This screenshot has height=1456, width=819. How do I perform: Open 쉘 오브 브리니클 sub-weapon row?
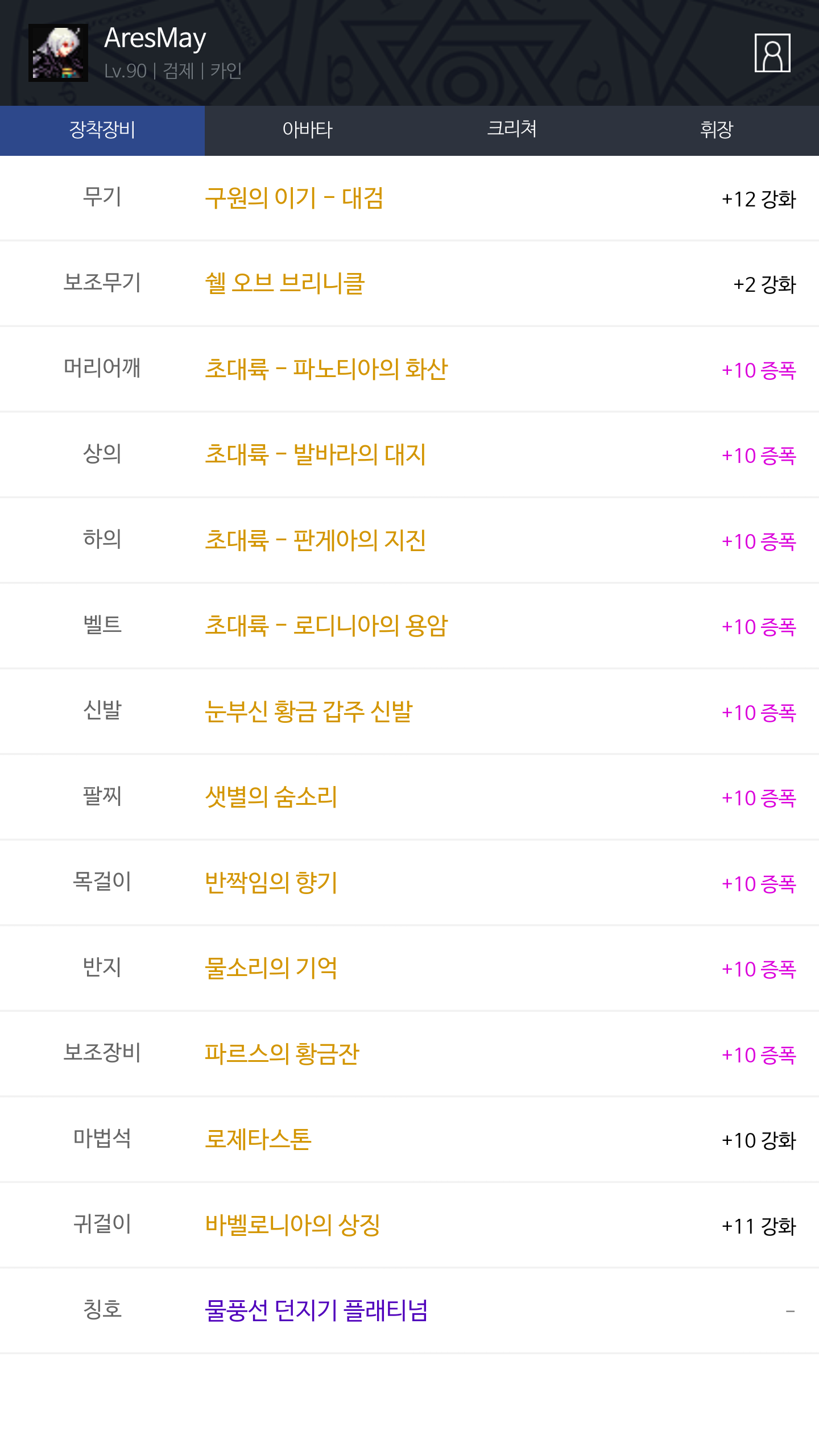point(409,284)
